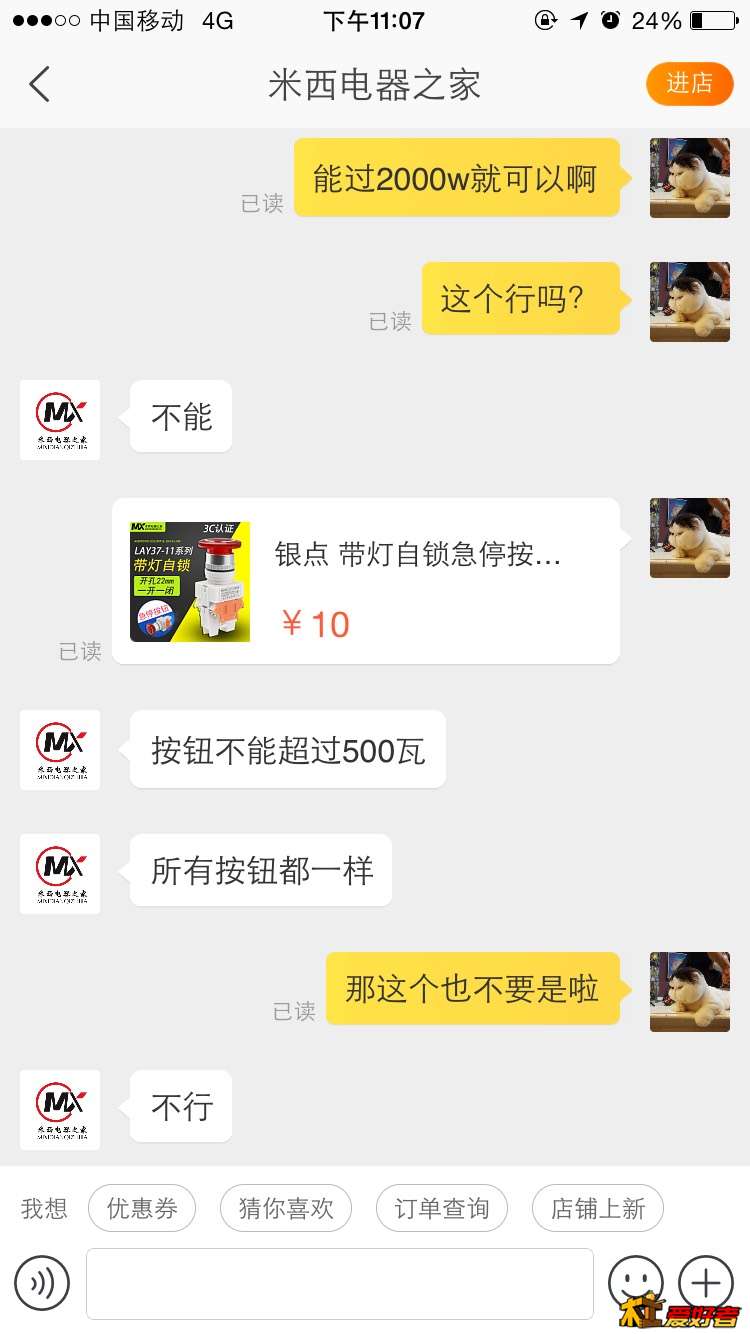The width and height of the screenshot is (750, 1334).
Task: Switch to voice input
Action: coord(42,1282)
